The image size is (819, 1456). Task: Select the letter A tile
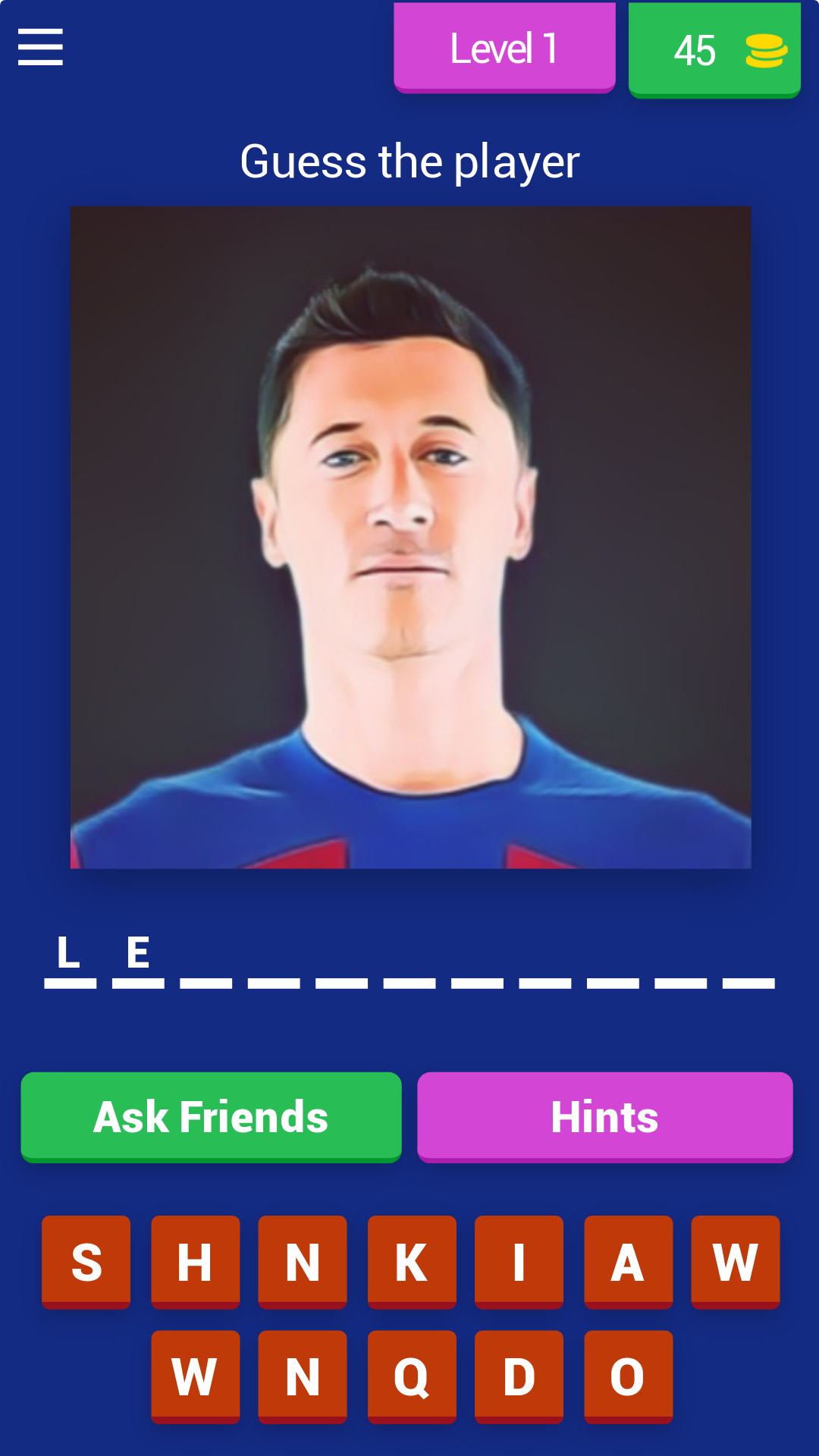pos(628,1262)
